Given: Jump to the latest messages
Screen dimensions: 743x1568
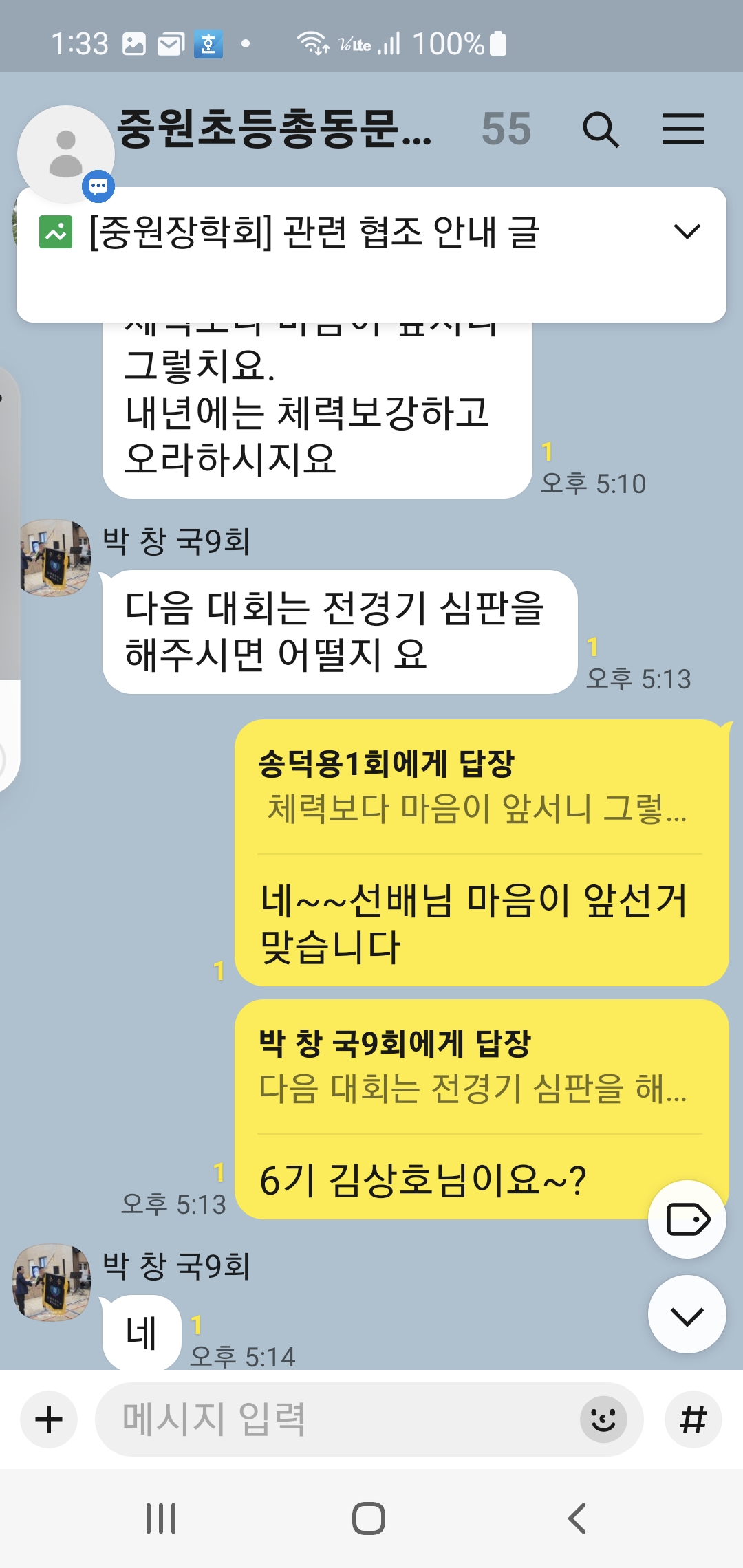Looking at the screenshot, I should (687, 1315).
